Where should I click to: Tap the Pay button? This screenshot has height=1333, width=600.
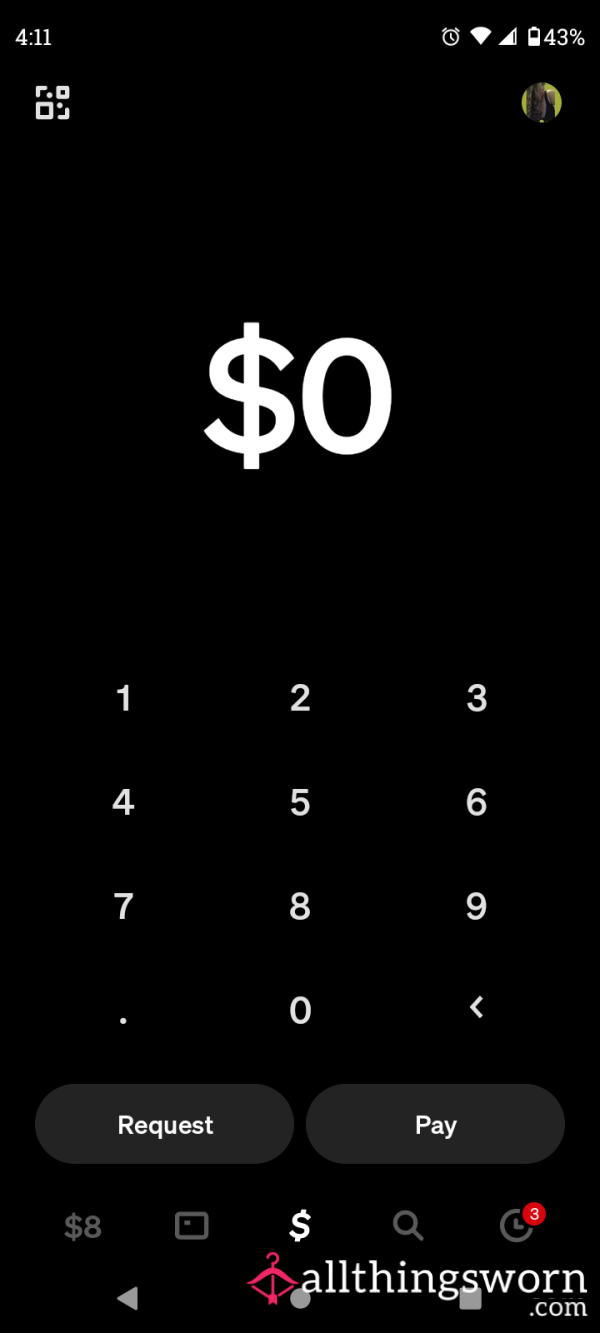click(x=435, y=1124)
